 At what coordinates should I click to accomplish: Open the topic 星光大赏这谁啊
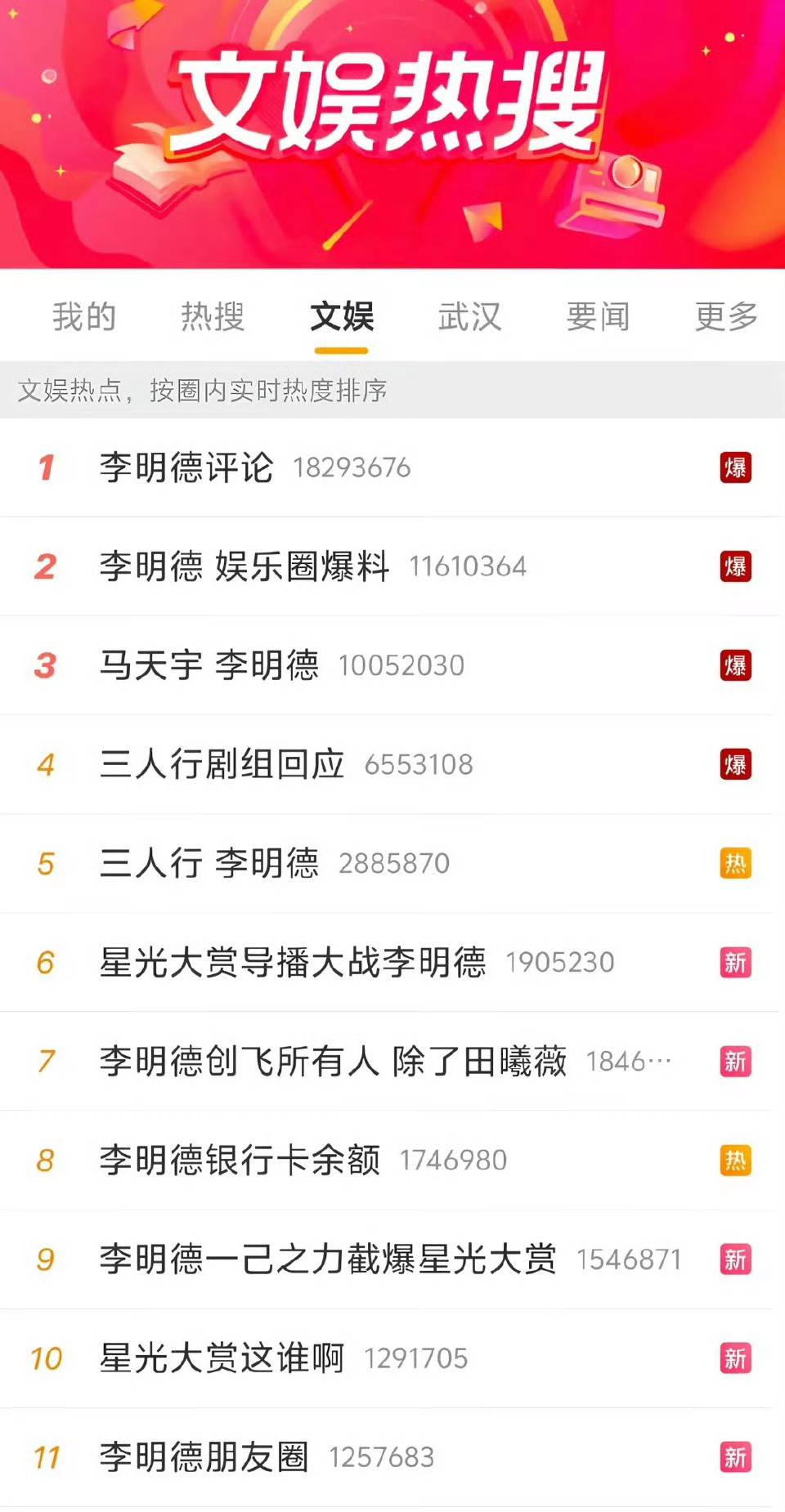(x=225, y=1357)
